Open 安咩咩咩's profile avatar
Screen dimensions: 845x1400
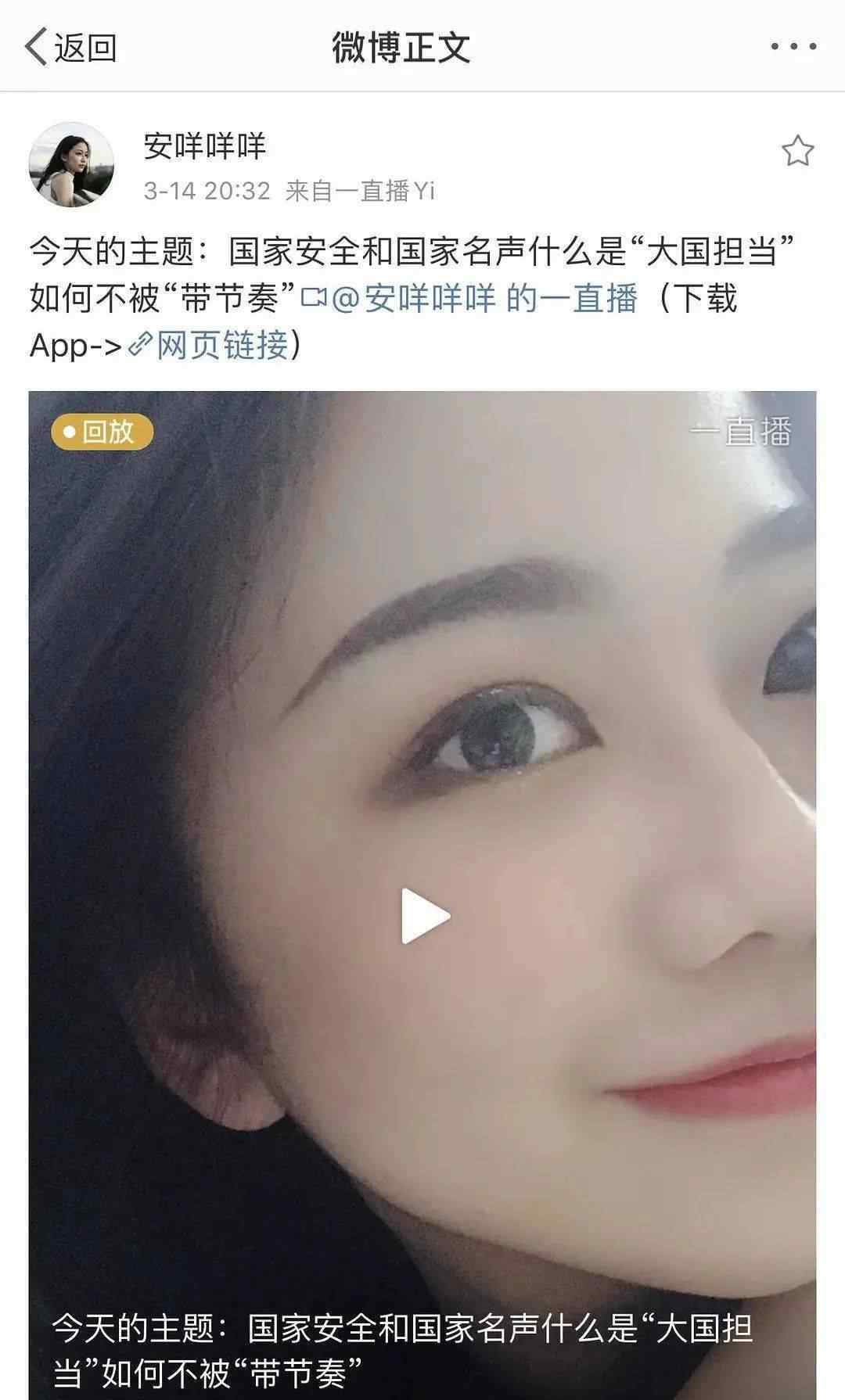click(71, 164)
